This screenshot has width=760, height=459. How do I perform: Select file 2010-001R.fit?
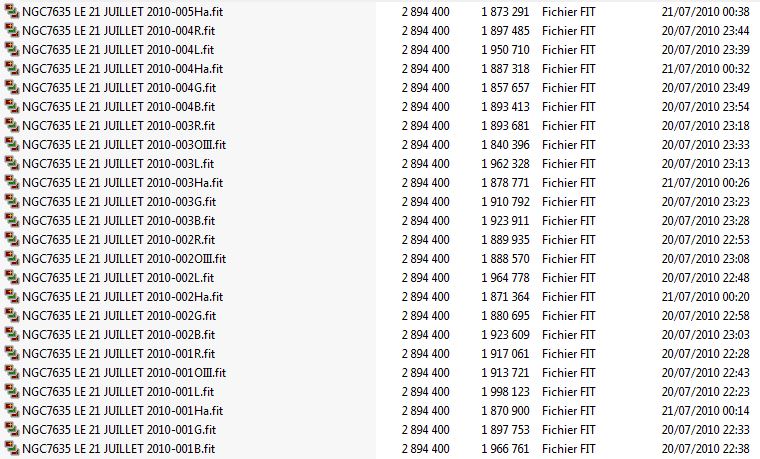coord(118,353)
